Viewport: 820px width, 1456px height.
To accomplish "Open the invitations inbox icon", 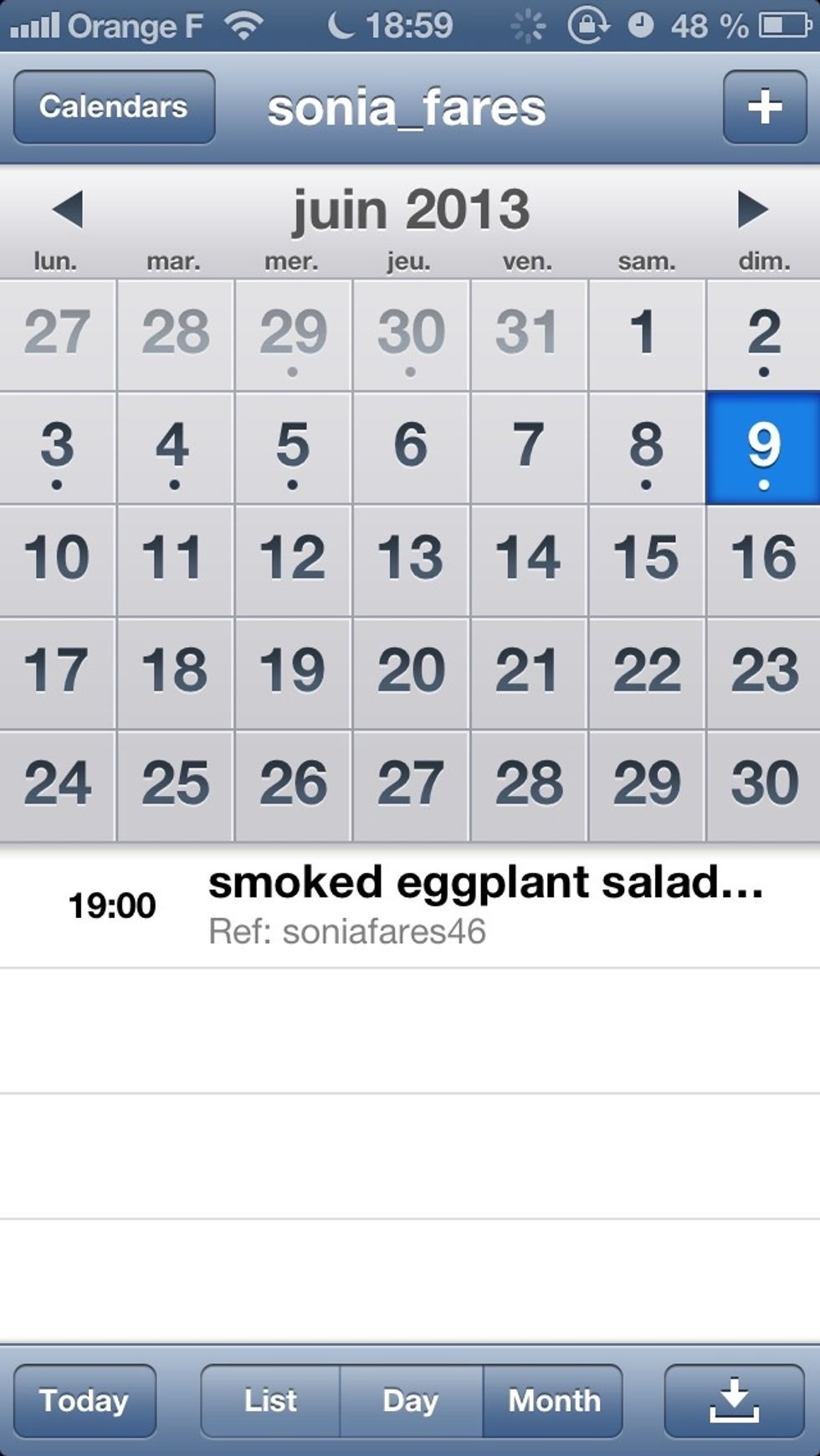I will pos(735,1401).
